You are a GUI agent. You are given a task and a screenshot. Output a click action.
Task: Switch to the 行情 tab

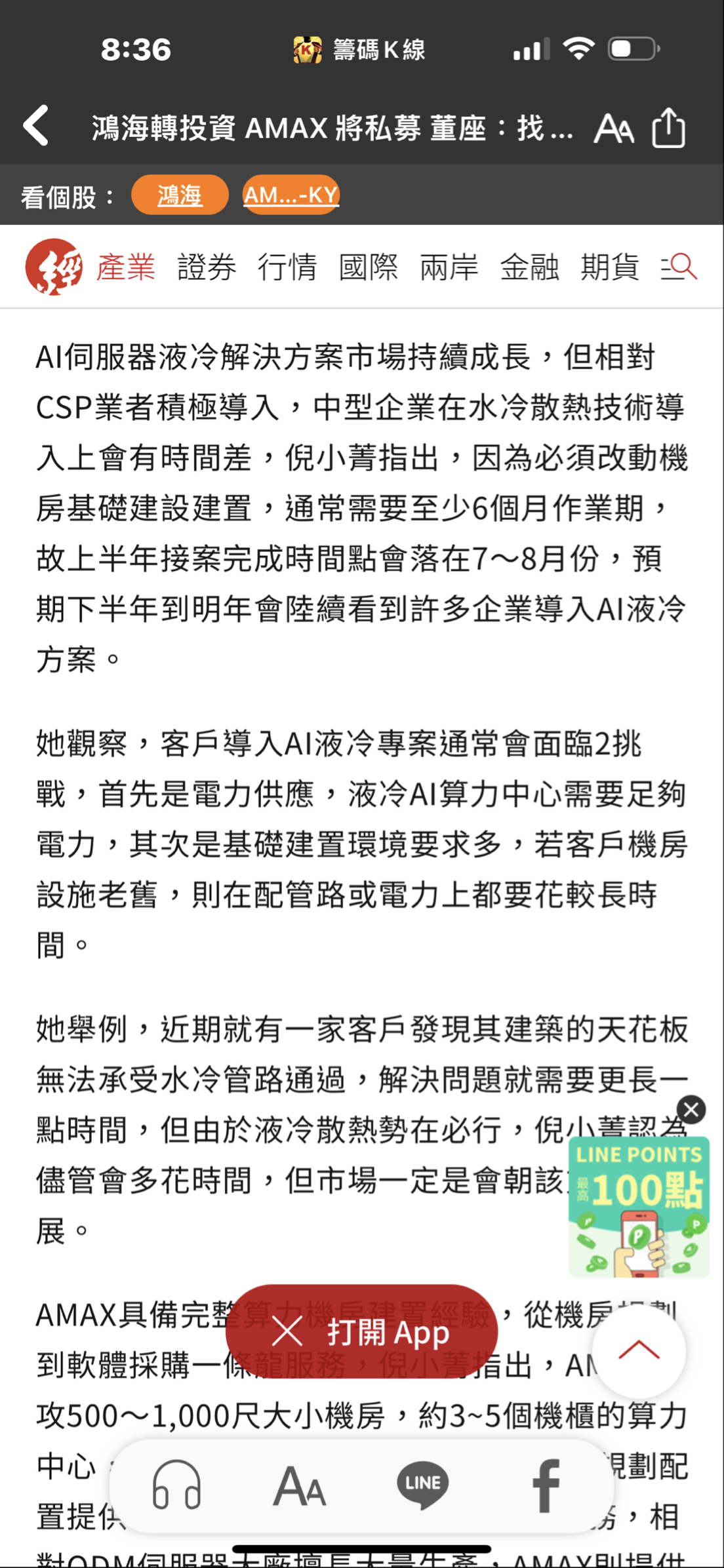pos(287,267)
